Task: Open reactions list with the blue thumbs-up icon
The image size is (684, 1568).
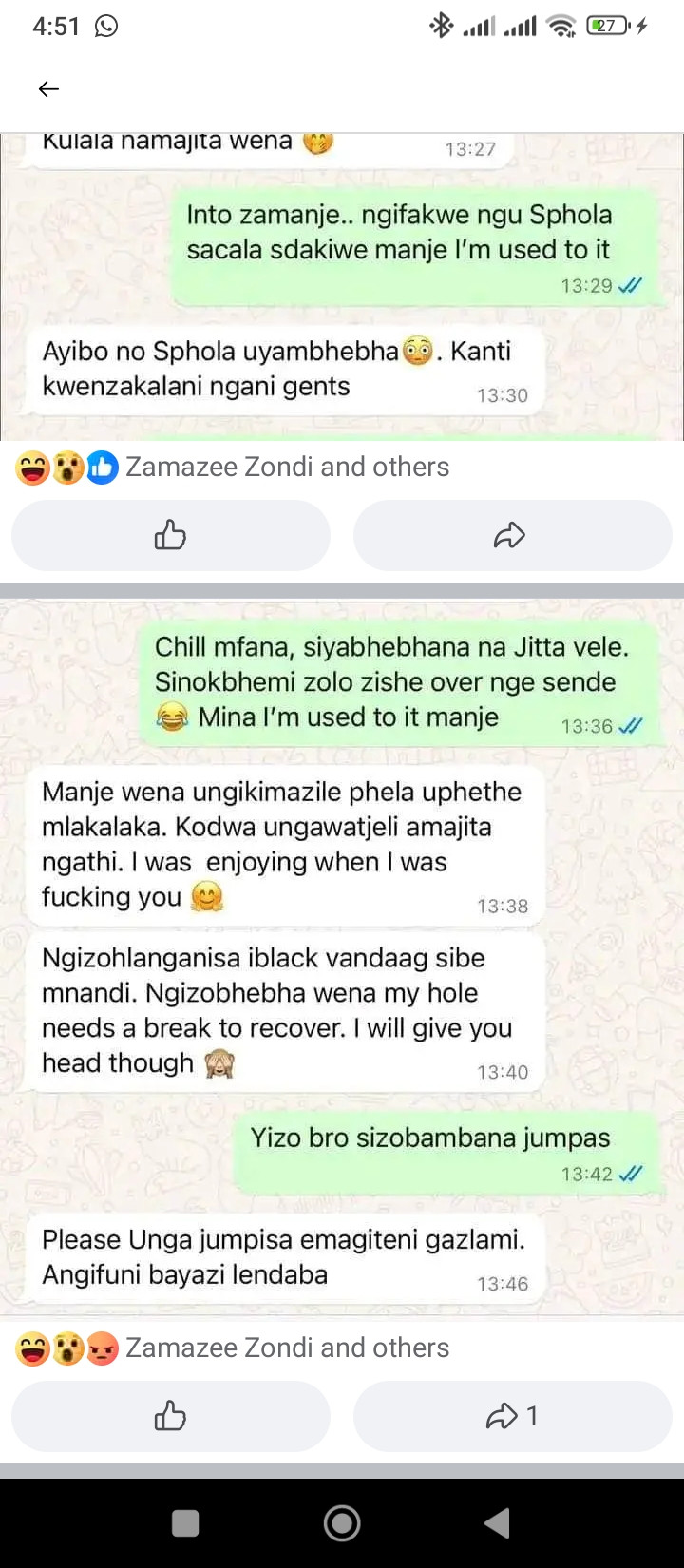Action: (103, 468)
